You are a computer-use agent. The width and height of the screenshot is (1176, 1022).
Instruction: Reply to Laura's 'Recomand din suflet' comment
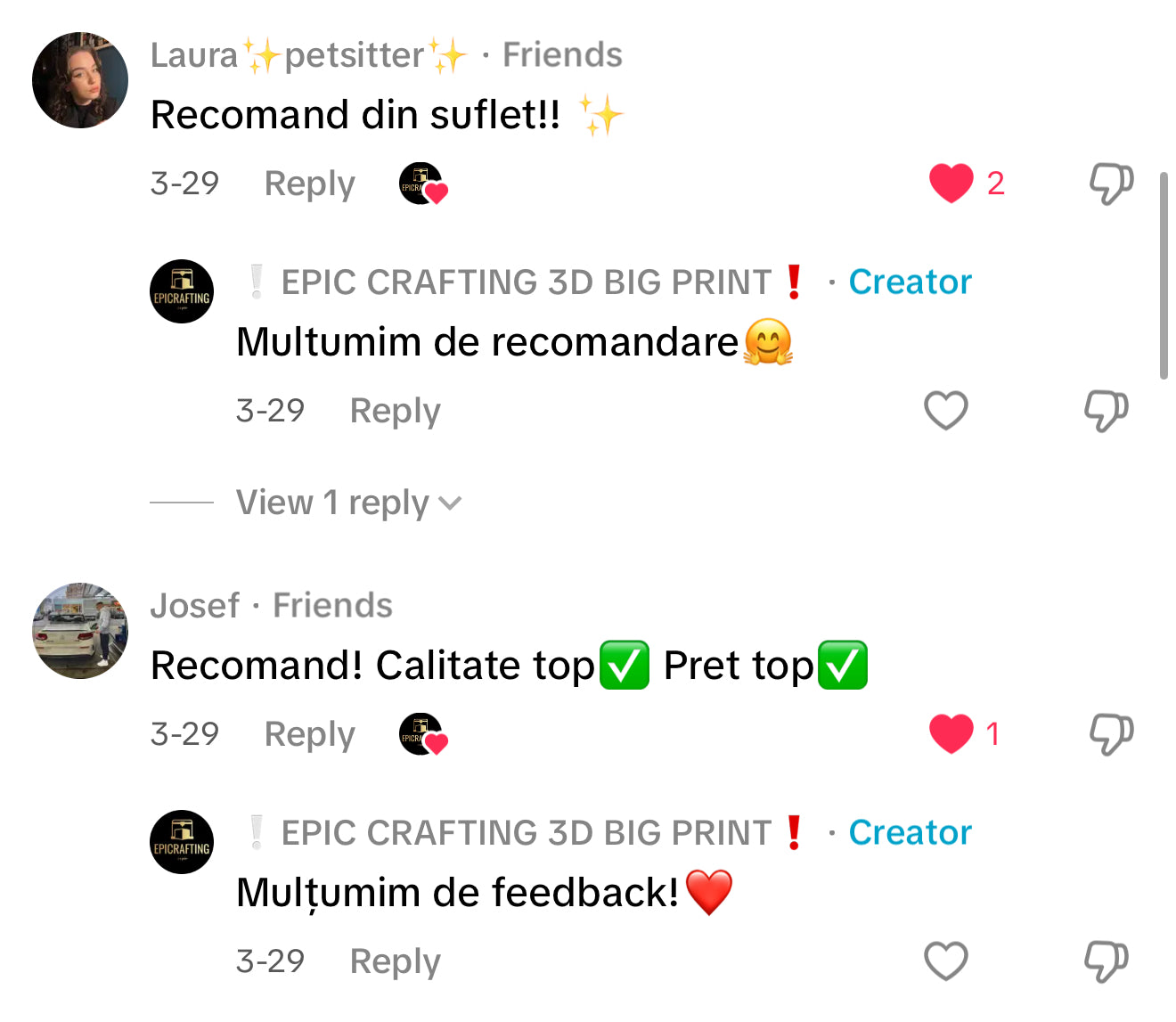coord(309,184)
